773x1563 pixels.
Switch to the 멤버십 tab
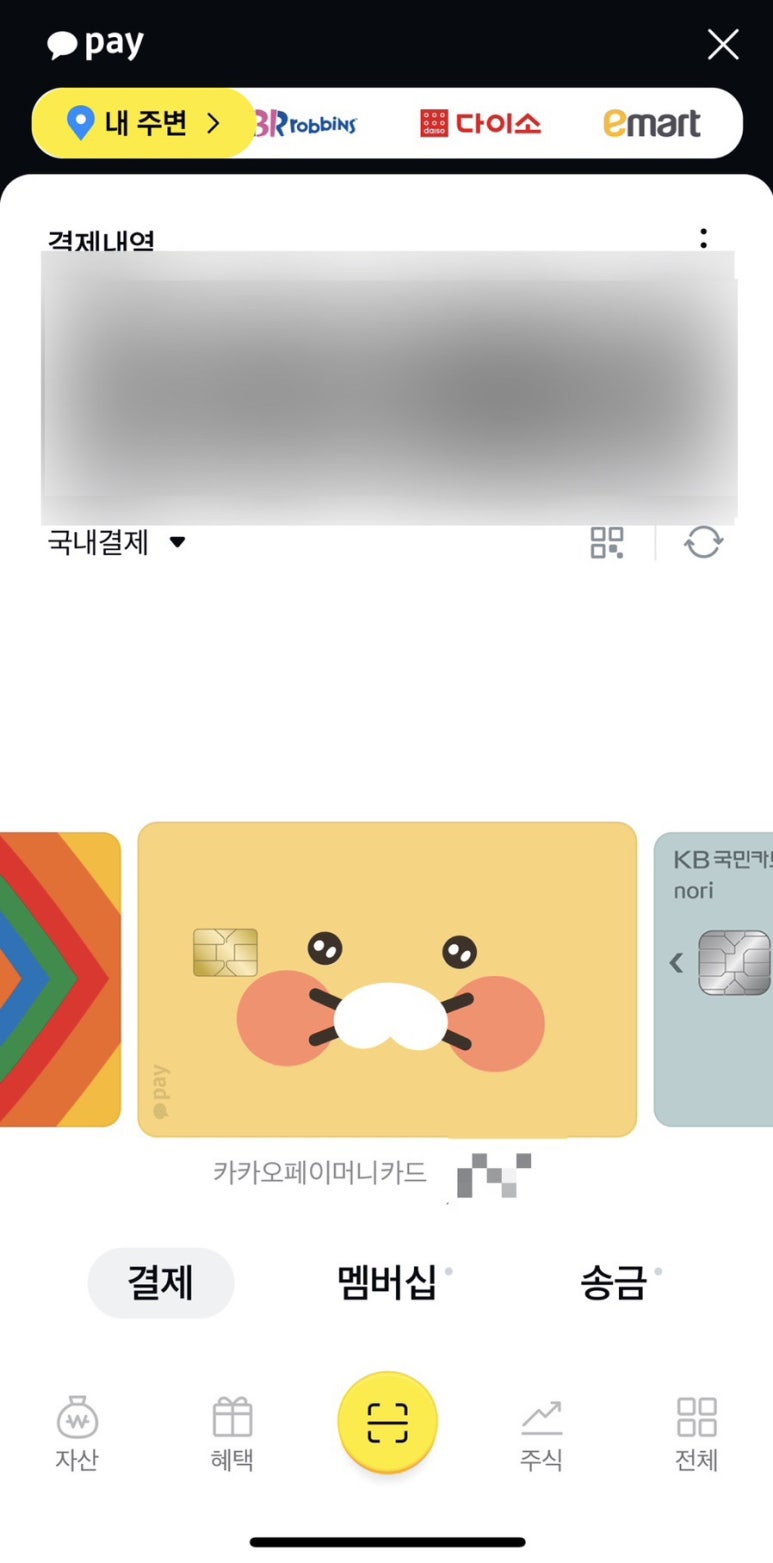coord(388,1282)
